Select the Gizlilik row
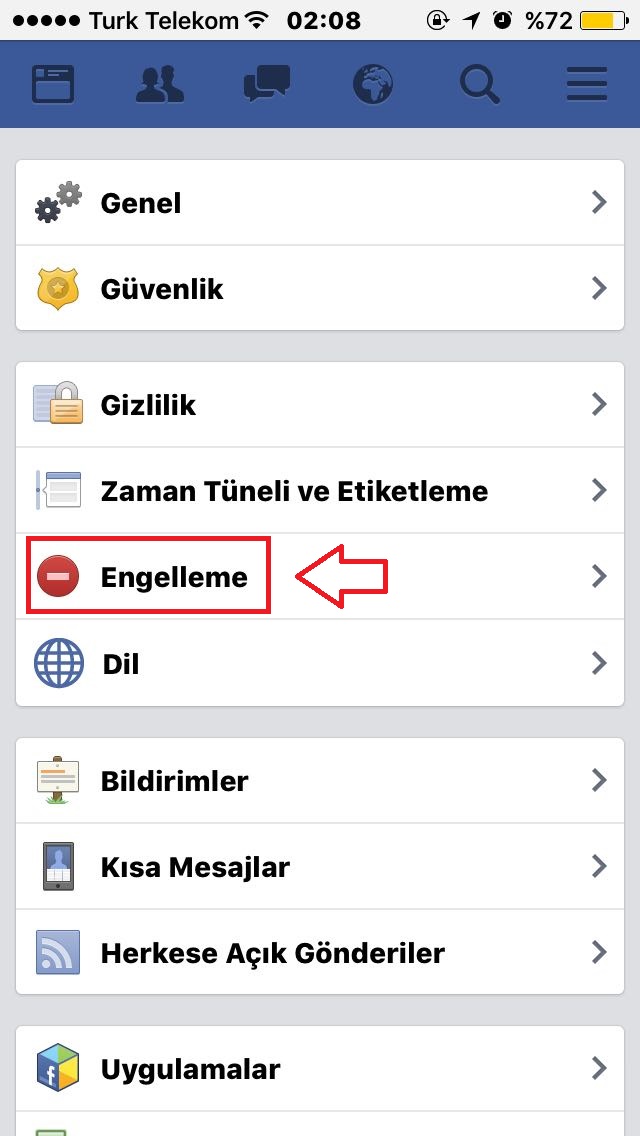 [320, 404]
